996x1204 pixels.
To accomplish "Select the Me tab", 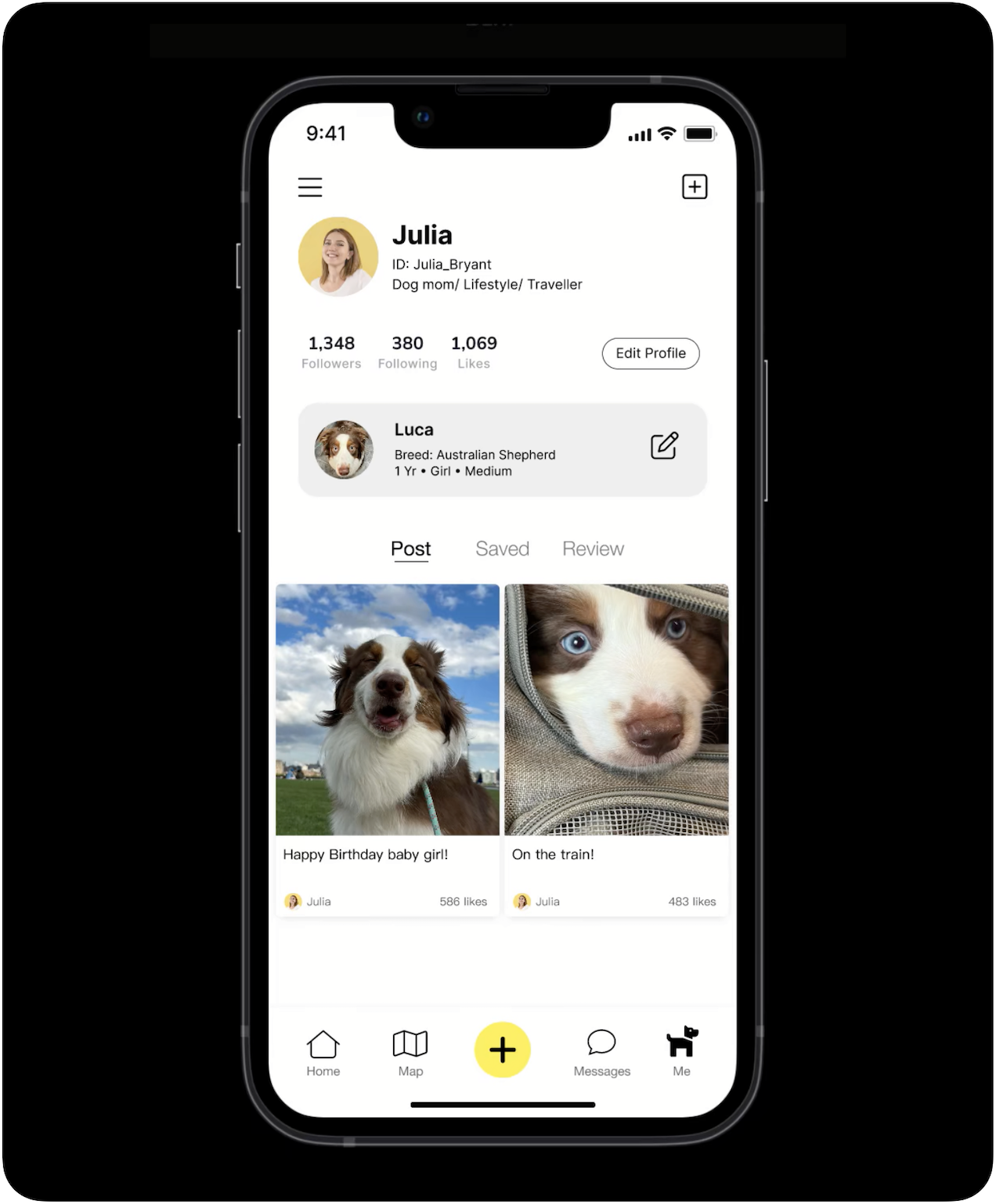I will [x=681, y=1053].
